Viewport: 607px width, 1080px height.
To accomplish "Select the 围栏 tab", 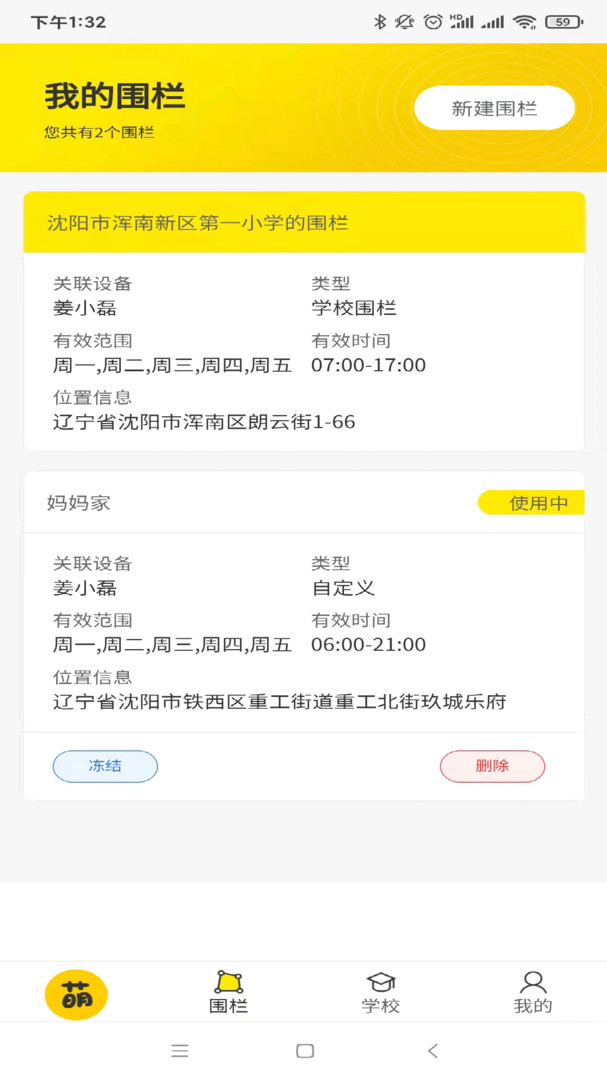I will coord(228,993).
